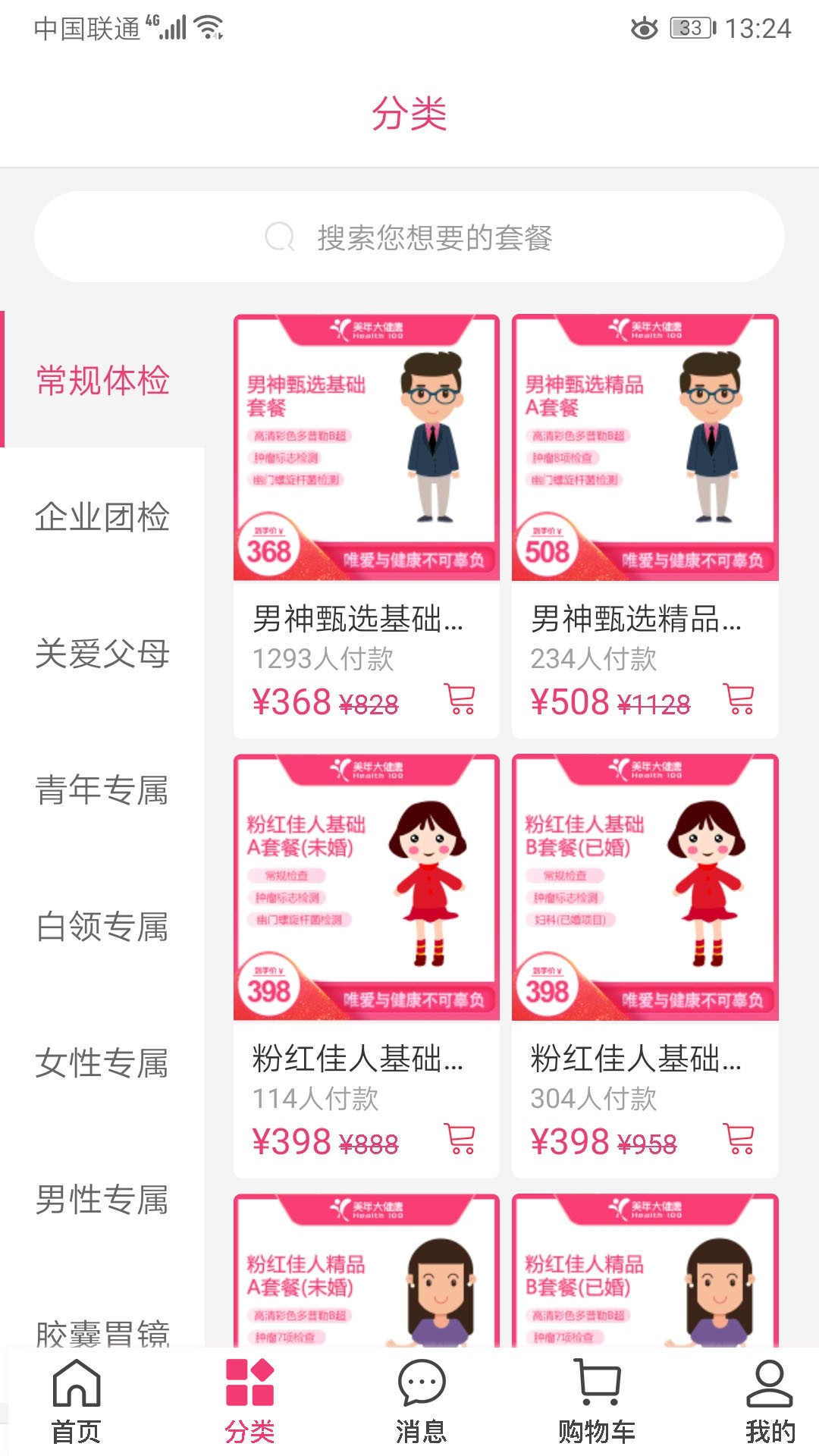Image resolution: width=819 pixels, height=1456 pixels.
Task: Select the 男性专属 category
Action: (102, 1199)
